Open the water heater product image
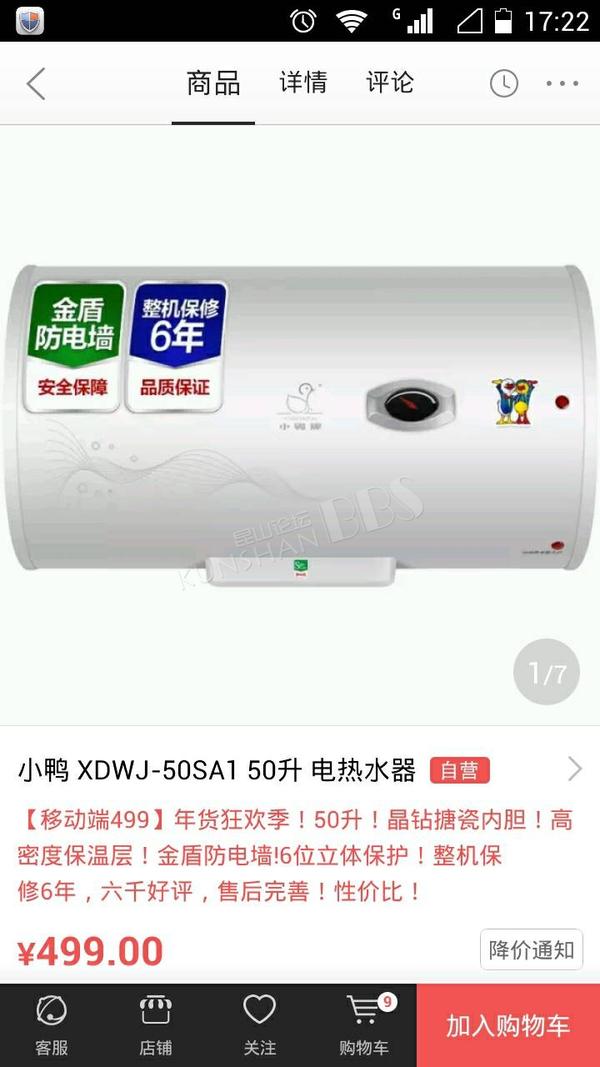 coord(300,425)
